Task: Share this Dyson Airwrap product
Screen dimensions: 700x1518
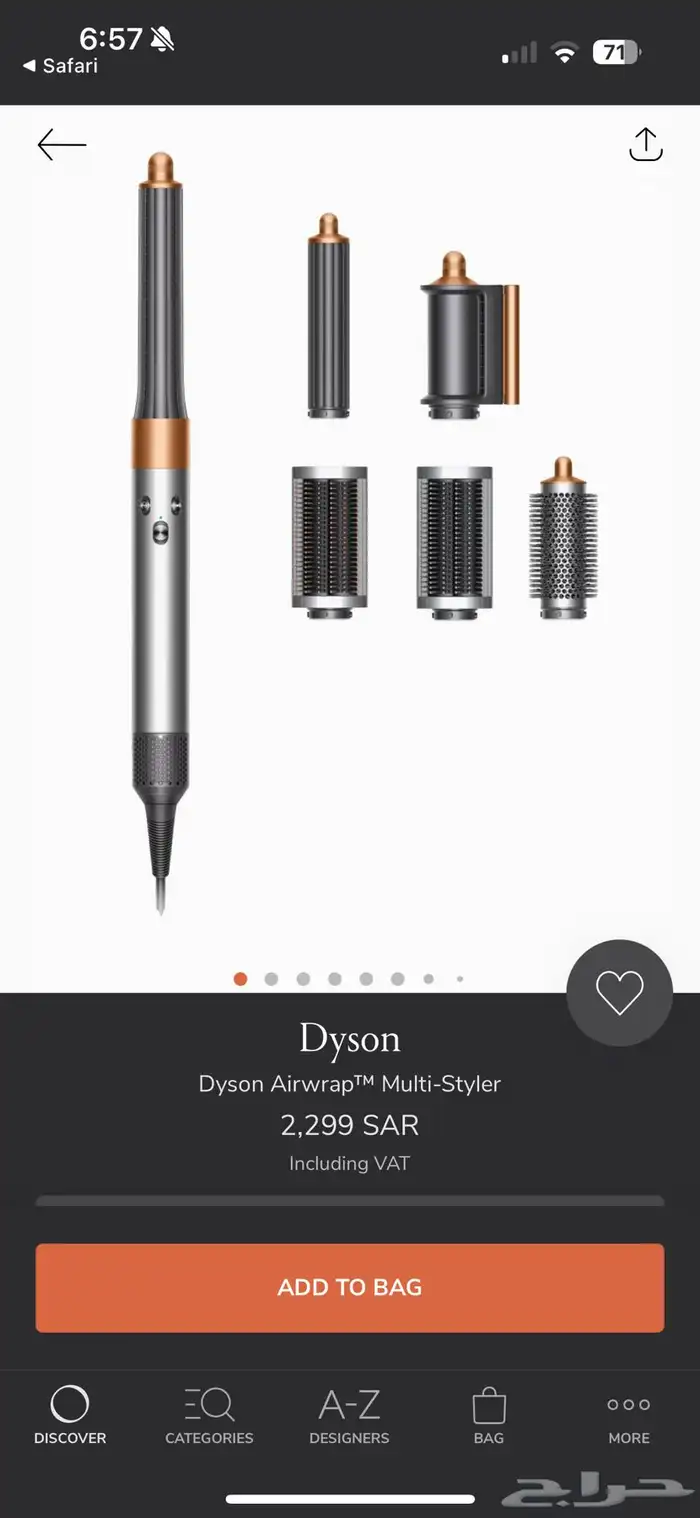Action: click(646, 145)
